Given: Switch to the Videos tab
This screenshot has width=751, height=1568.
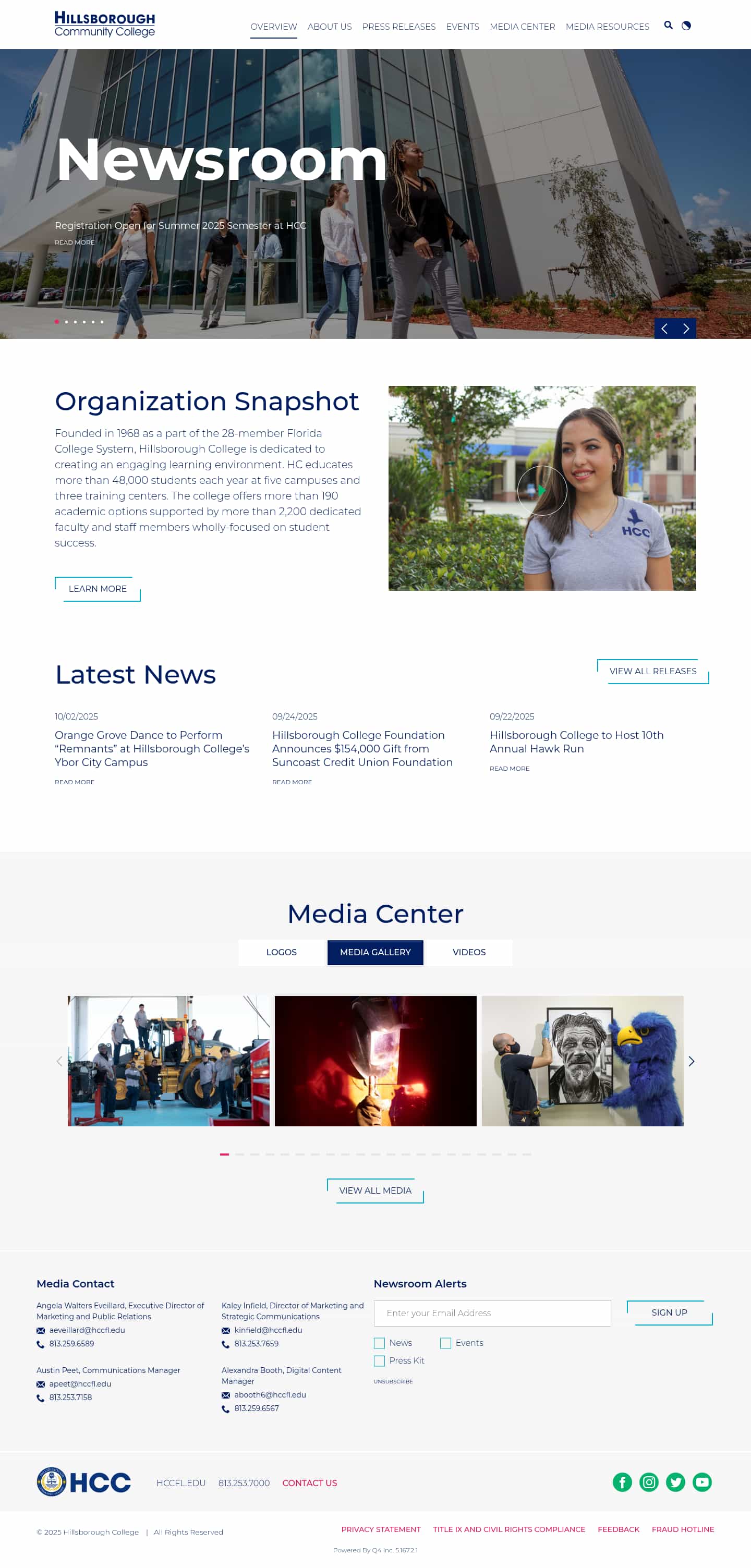Looking at the screenshot, I should coord(469,952).
